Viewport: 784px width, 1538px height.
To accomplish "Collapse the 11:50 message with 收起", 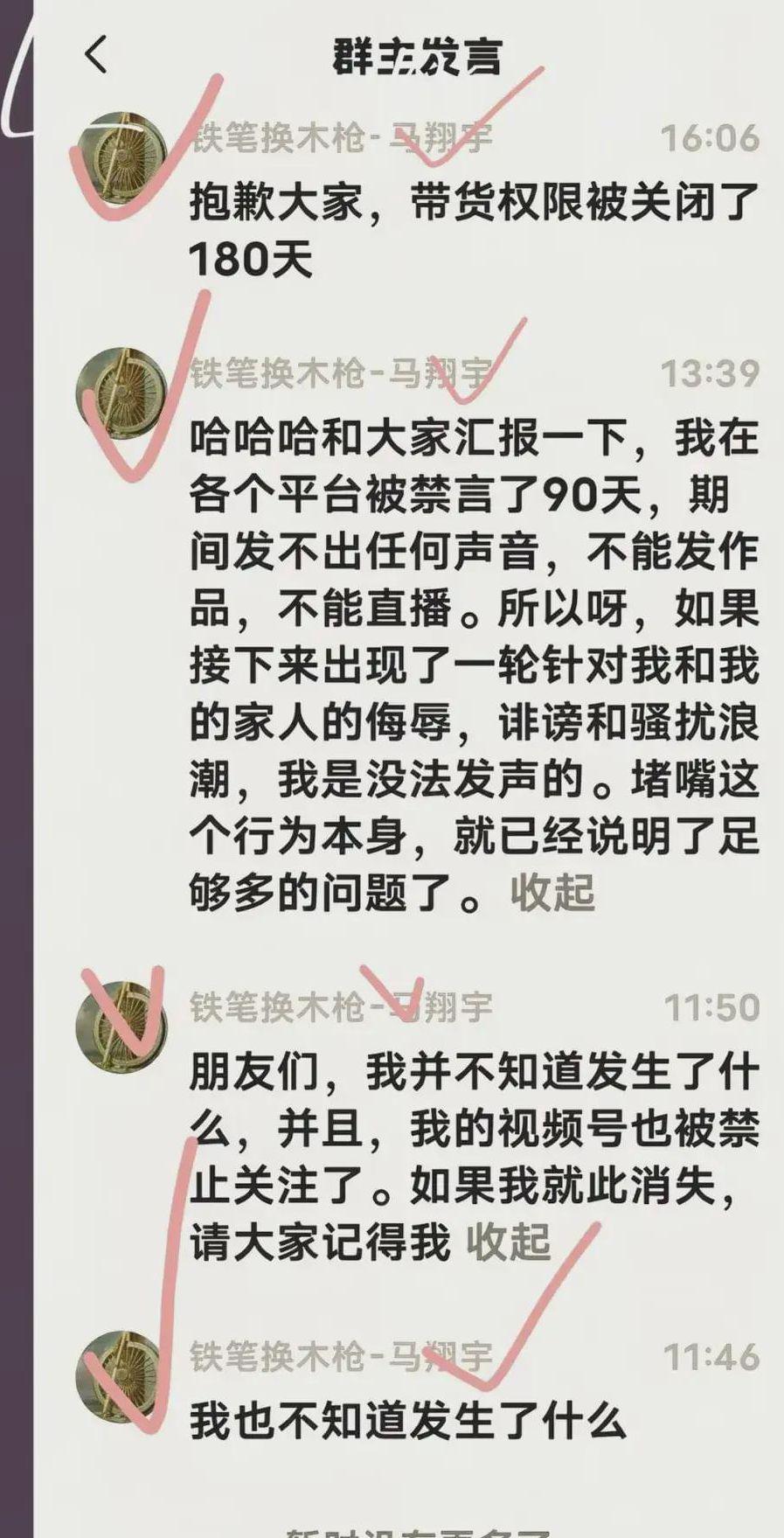I will click(x=508, y=1241).
